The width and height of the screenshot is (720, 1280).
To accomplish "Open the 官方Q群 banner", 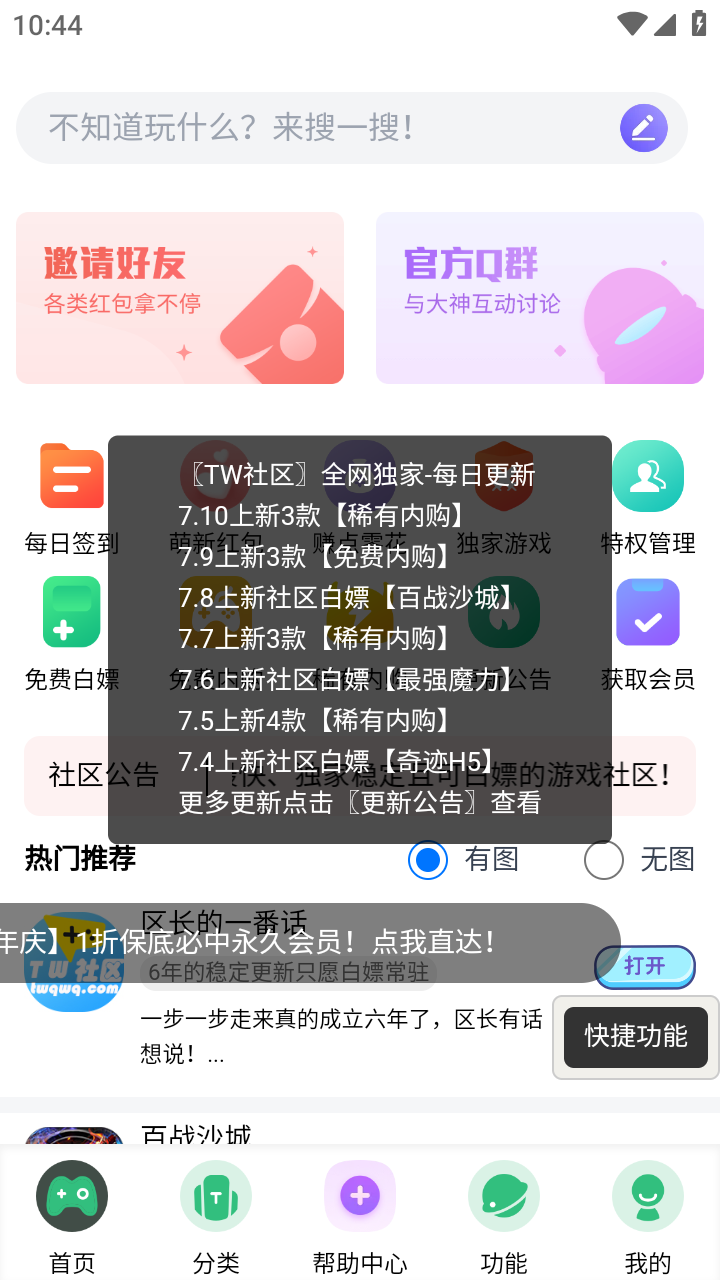I will tap(540, 297).
